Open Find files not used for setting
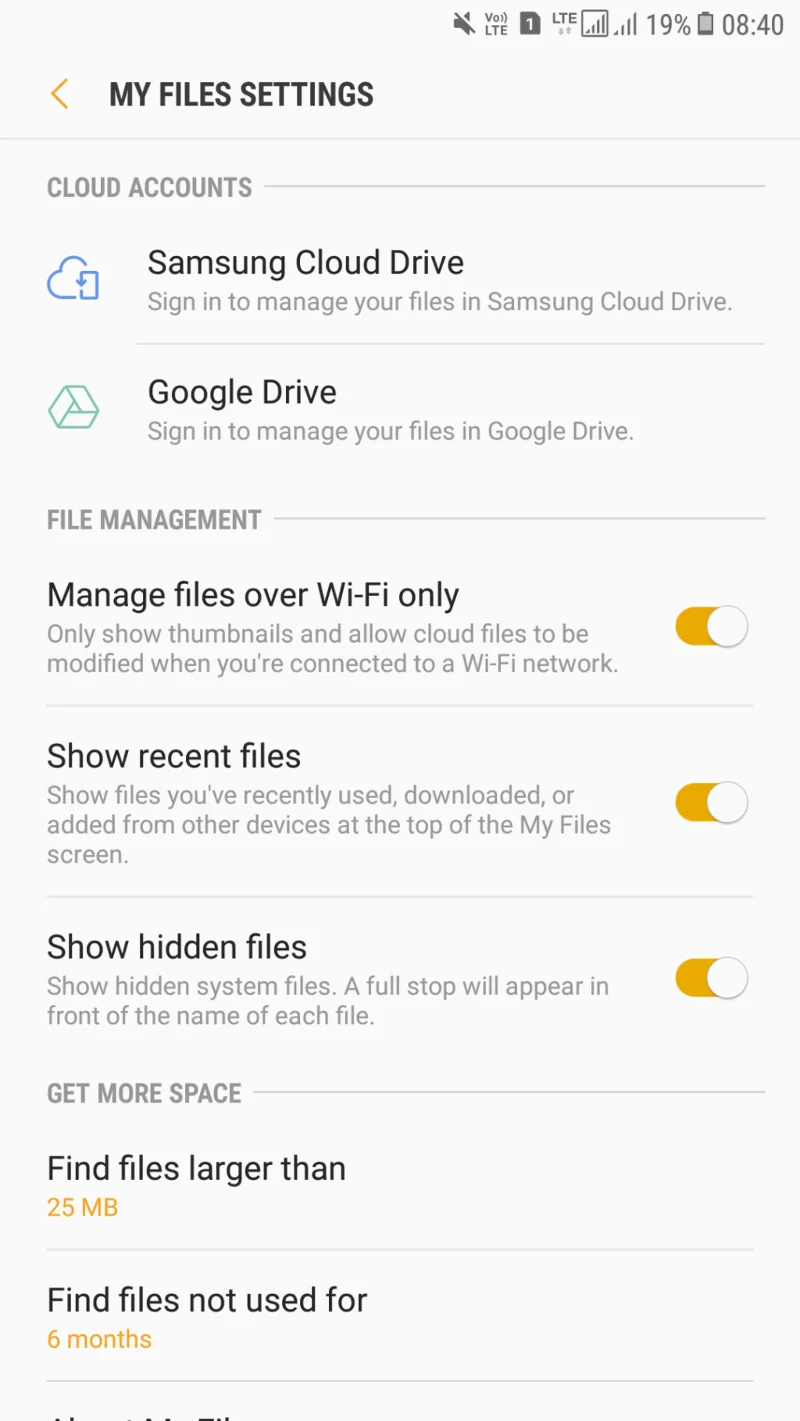The height and width of the screenshot is (1421, 800). click(x=207, y=1300)
